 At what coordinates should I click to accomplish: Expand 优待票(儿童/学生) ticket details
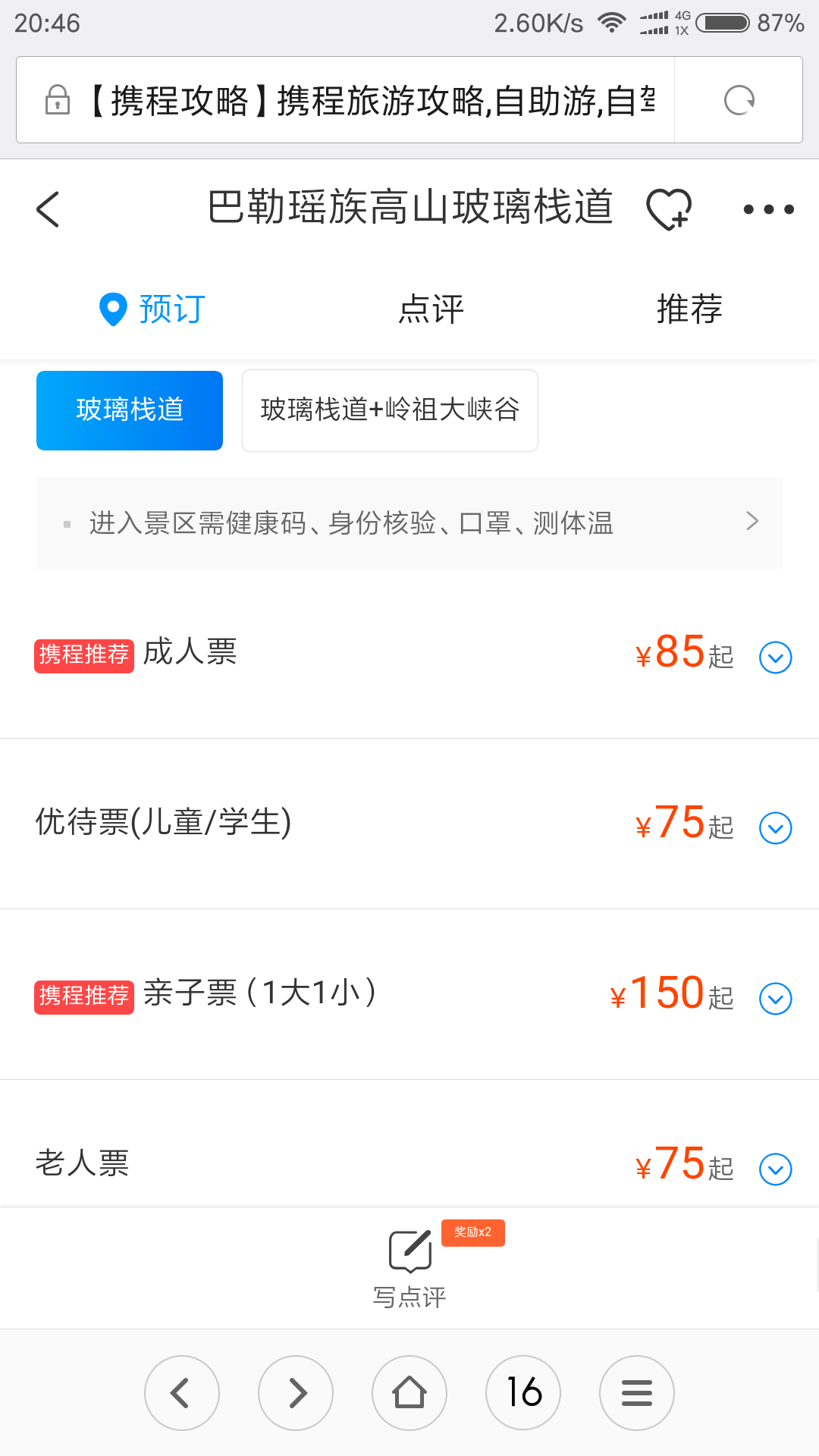[x=776, y=828]
